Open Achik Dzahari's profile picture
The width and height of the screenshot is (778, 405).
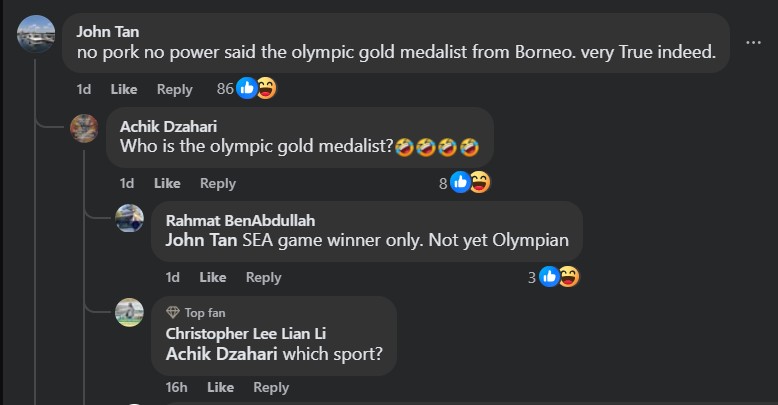click(84, 129)
